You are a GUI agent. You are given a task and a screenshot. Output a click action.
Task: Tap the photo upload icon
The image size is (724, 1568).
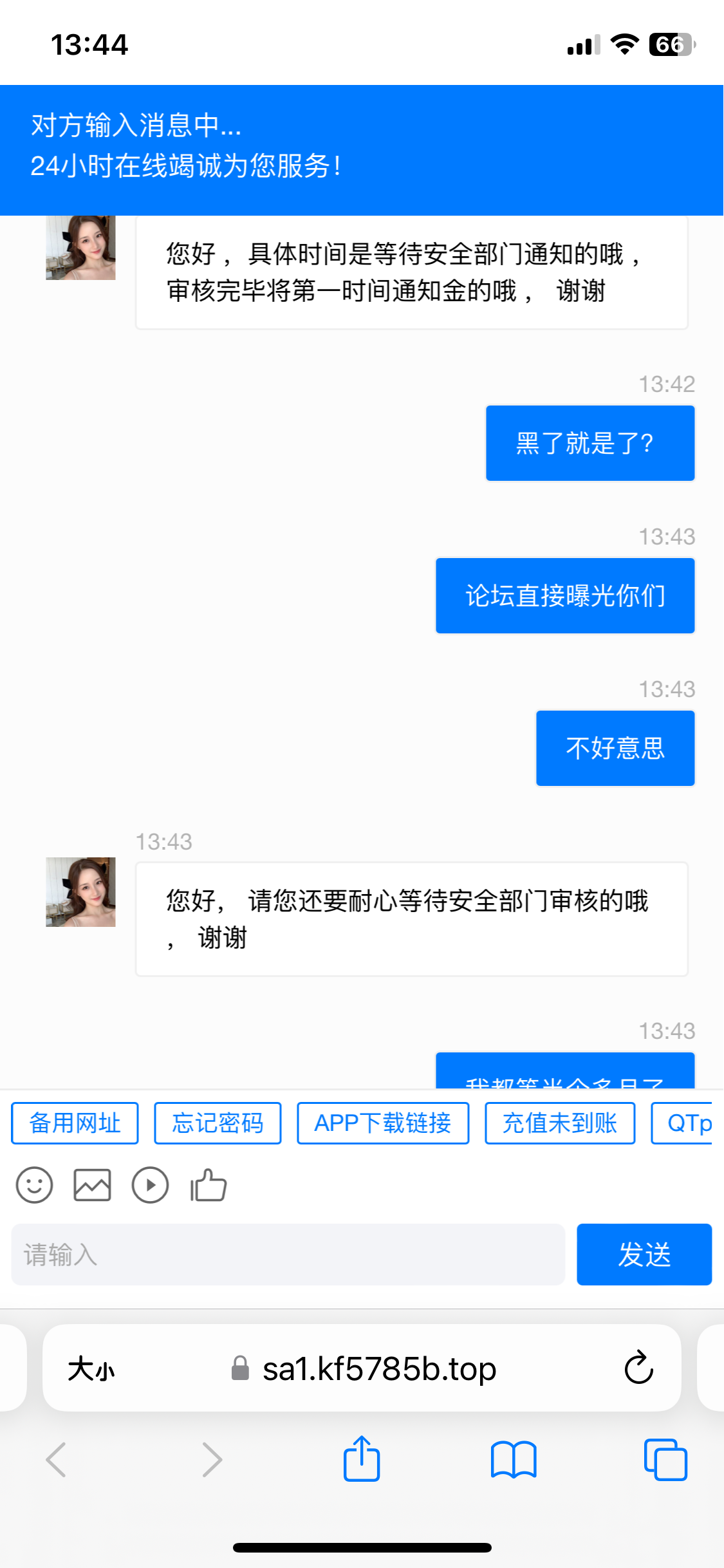click(x=92, y=1184)
